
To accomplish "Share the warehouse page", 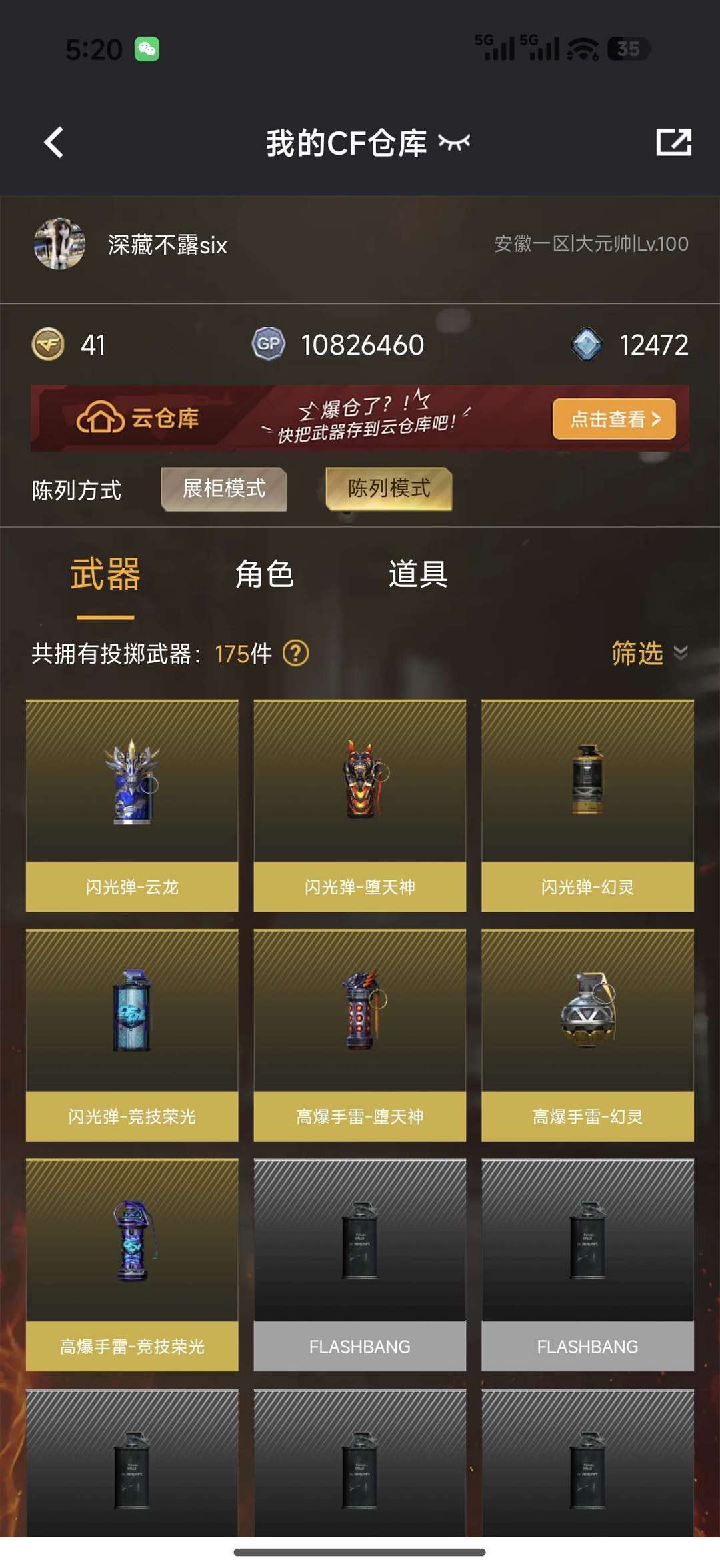I will [x=673, y=142].
